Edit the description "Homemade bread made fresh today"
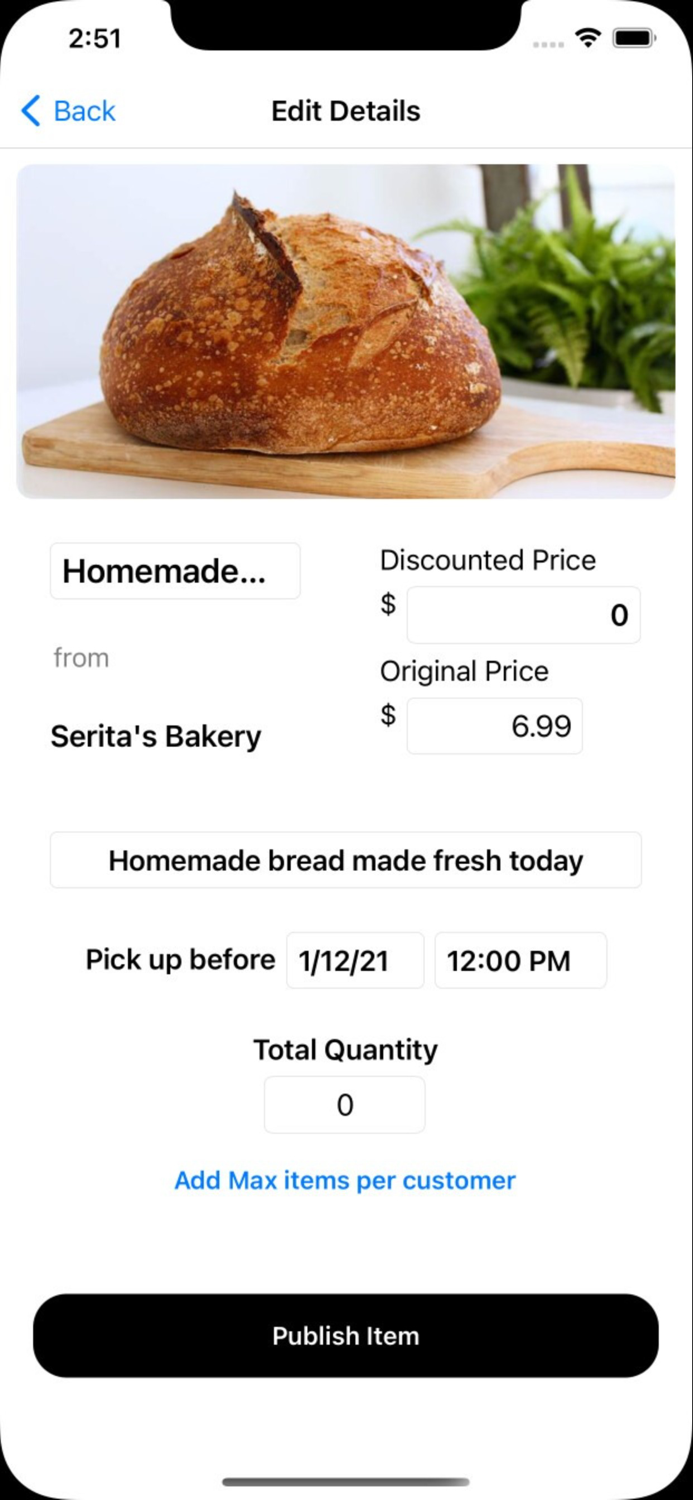 [x=346, y=860]
